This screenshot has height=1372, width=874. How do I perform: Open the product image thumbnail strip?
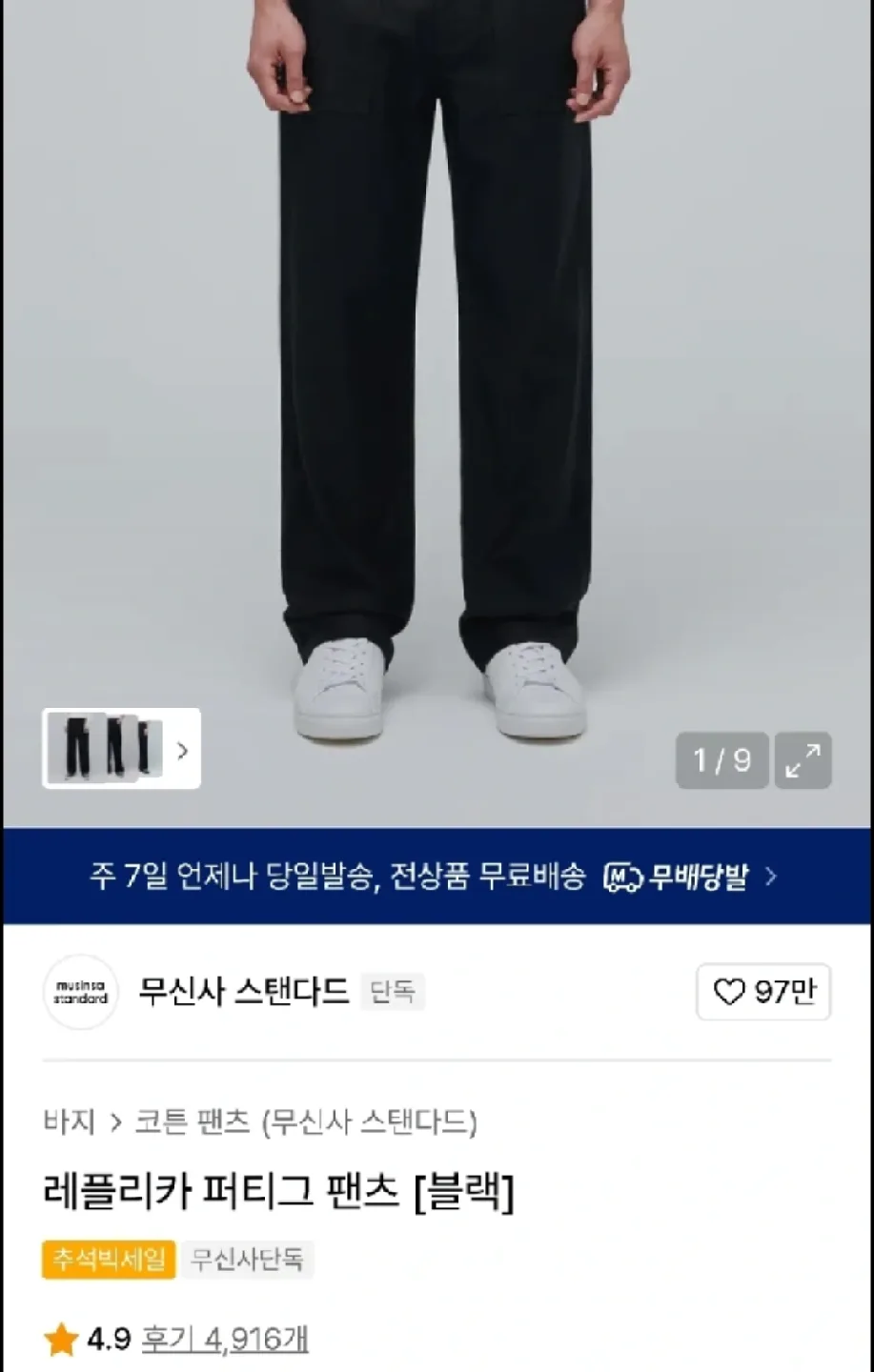point(121,749)
